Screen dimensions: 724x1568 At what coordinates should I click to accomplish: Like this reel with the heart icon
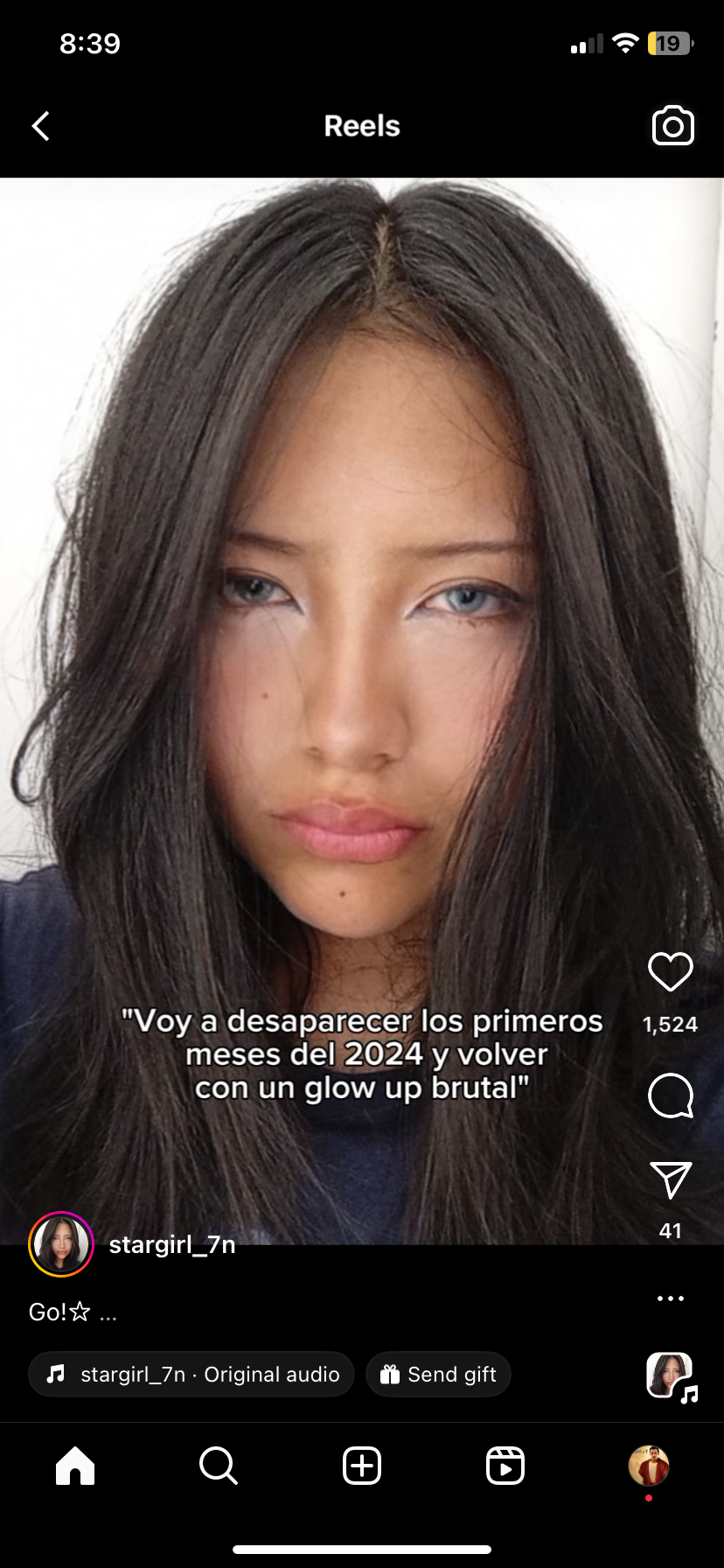[670, 971]
